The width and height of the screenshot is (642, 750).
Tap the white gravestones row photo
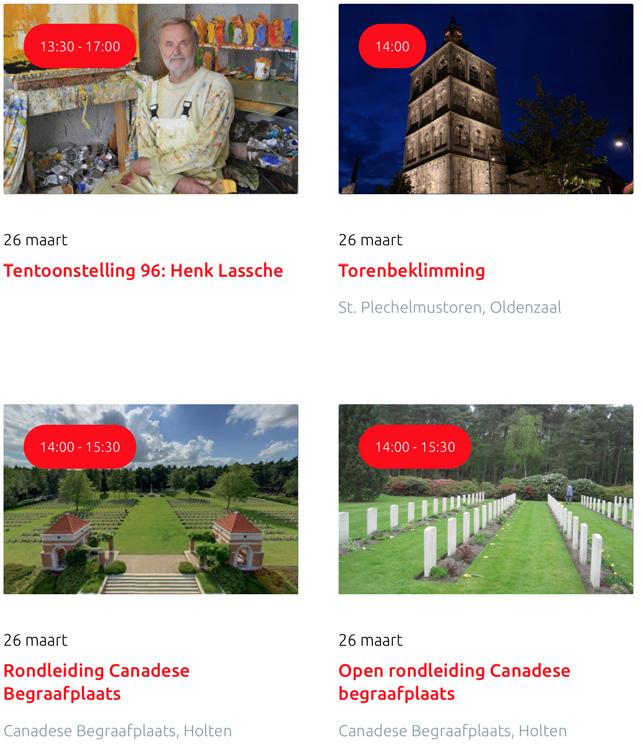pyautogui.click(x=486, y=499)
